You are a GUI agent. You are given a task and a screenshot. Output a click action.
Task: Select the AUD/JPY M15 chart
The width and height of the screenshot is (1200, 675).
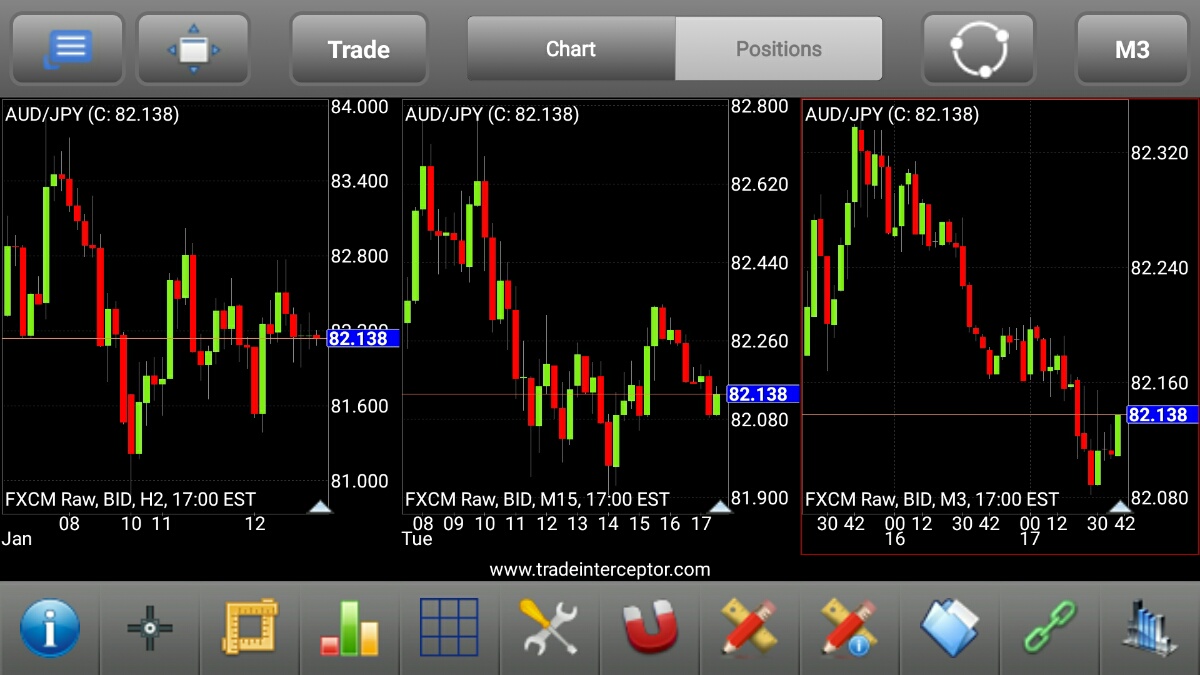565,300
